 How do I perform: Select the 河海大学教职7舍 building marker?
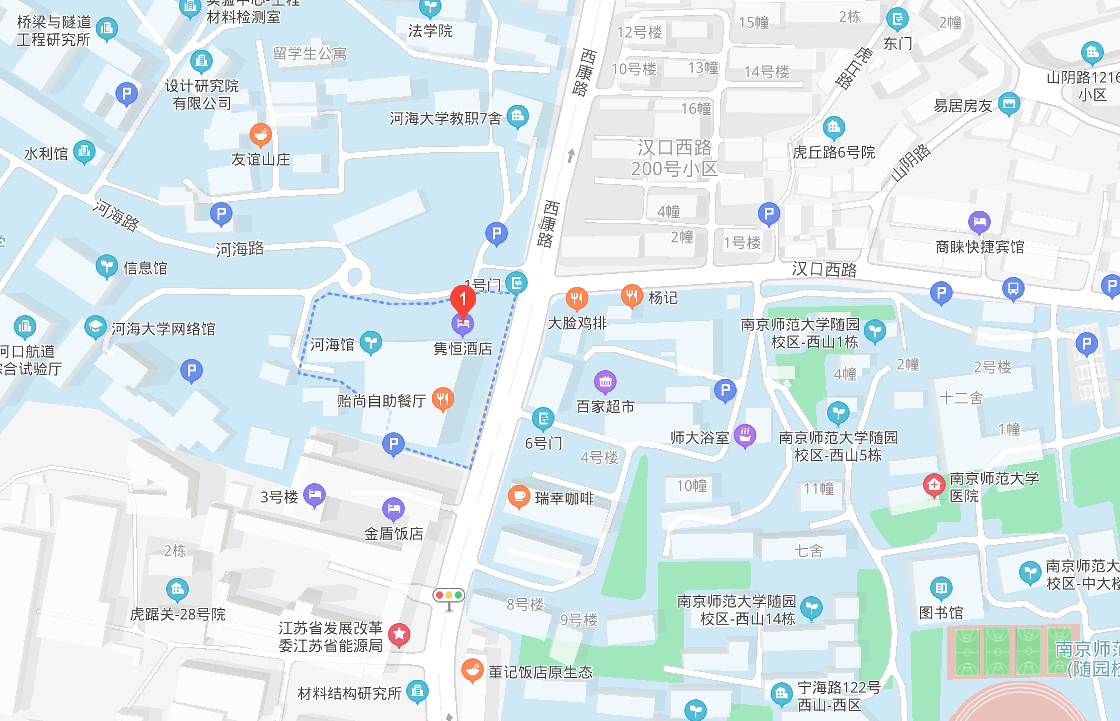pyautogui.click(x=517, y=117)
